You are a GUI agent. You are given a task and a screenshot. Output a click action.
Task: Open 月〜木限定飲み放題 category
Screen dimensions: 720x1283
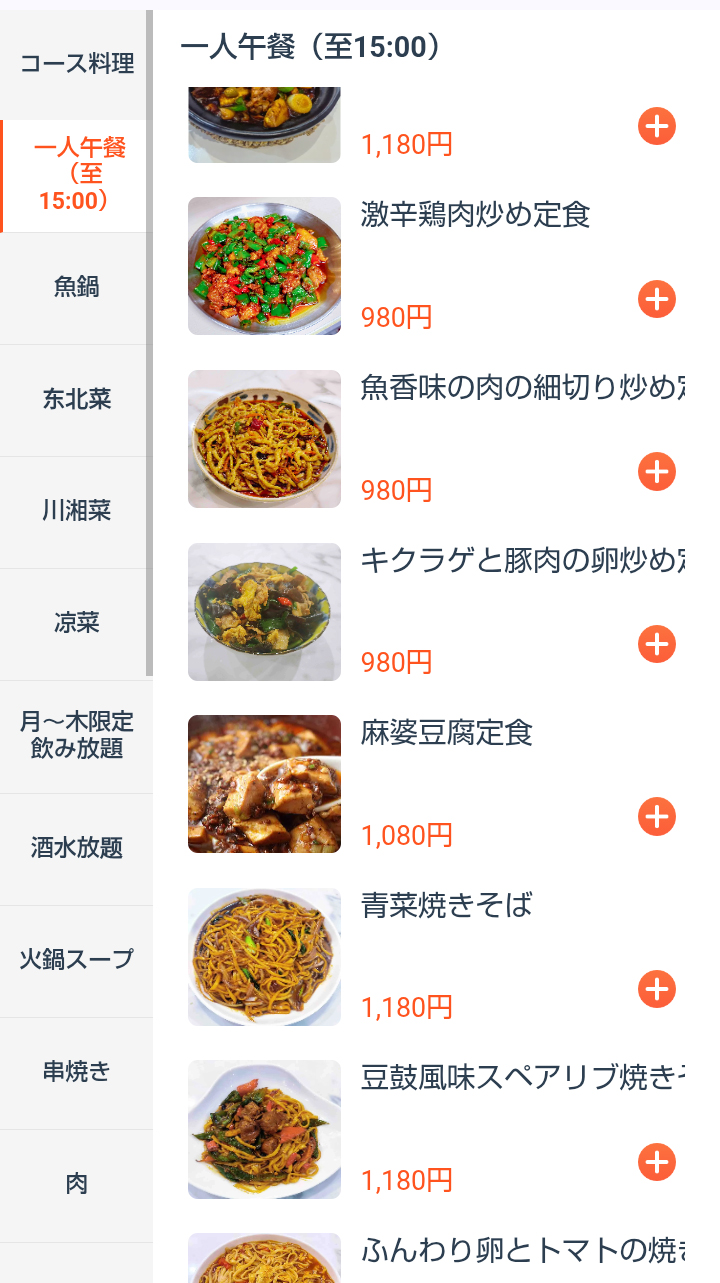point(76,736)
